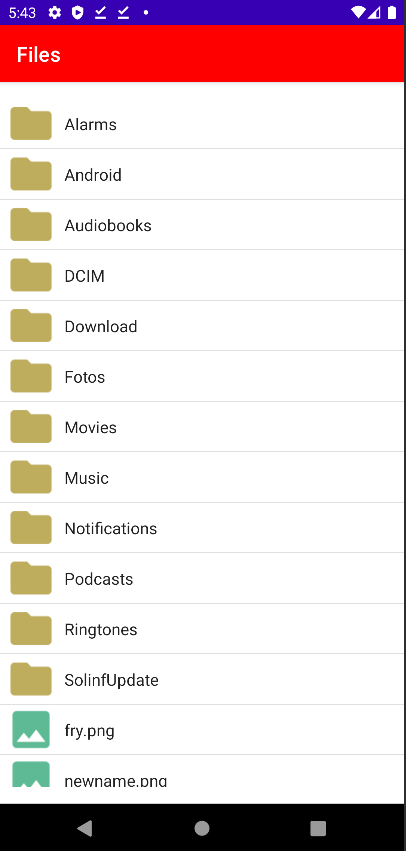Image resolution: width=406 pixels, height=851 pixels.
Task: Open the newname.png image file
Action: click(x=202, y=771)
